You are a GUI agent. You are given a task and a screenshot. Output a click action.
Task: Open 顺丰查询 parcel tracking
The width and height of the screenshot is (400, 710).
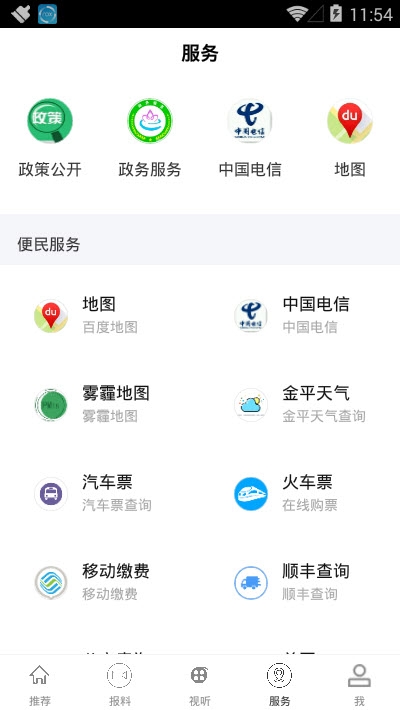tap(300, 583)
